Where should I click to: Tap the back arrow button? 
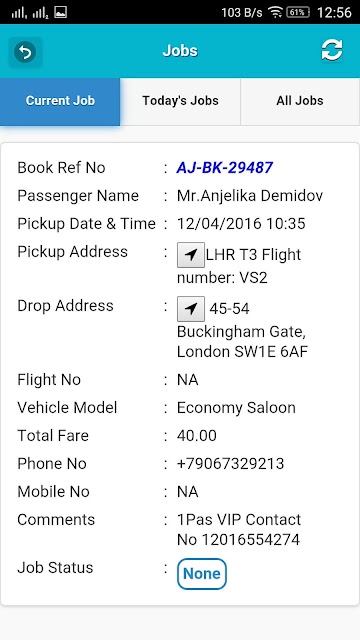pos(25,52)
